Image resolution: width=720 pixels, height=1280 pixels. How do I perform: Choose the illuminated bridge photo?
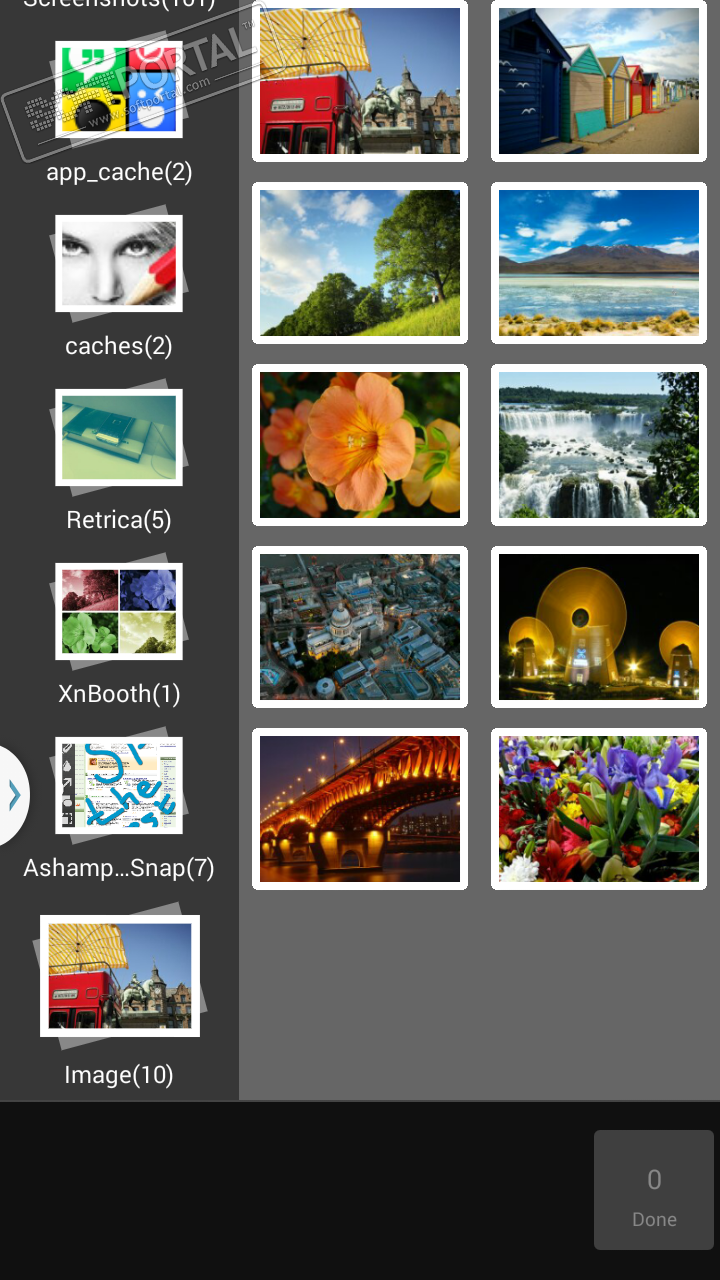[360, 809]
